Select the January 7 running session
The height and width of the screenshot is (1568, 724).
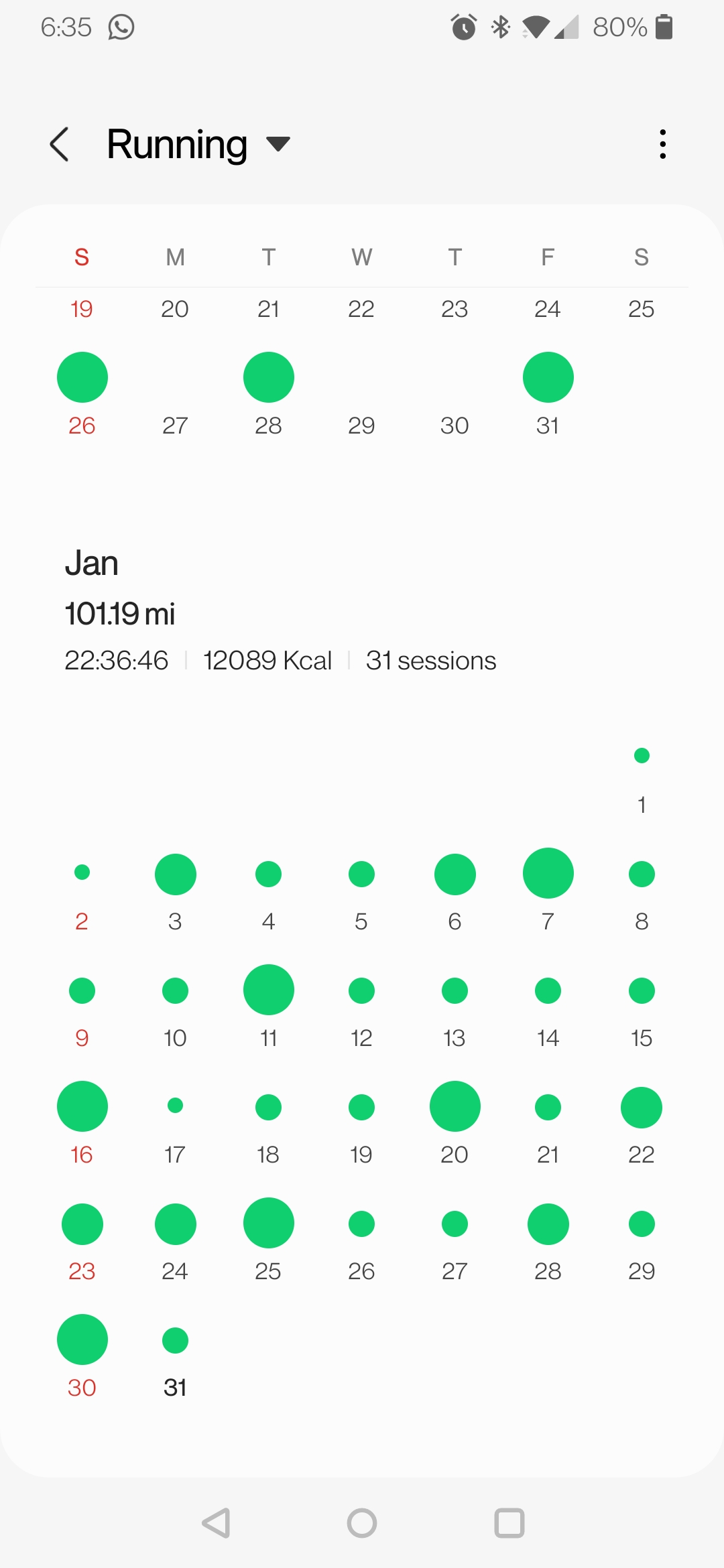(548, 873)
